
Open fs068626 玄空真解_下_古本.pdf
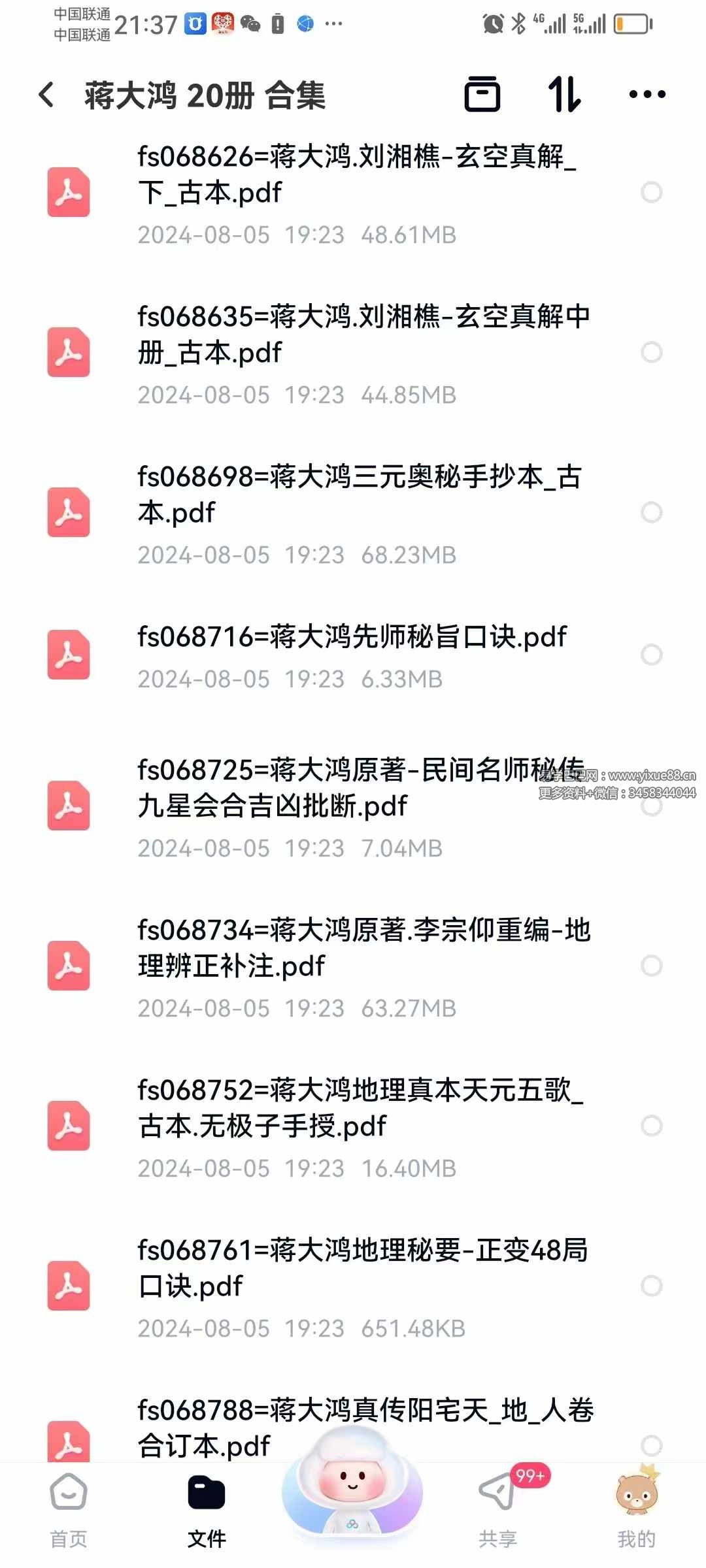tap(356, 175)
